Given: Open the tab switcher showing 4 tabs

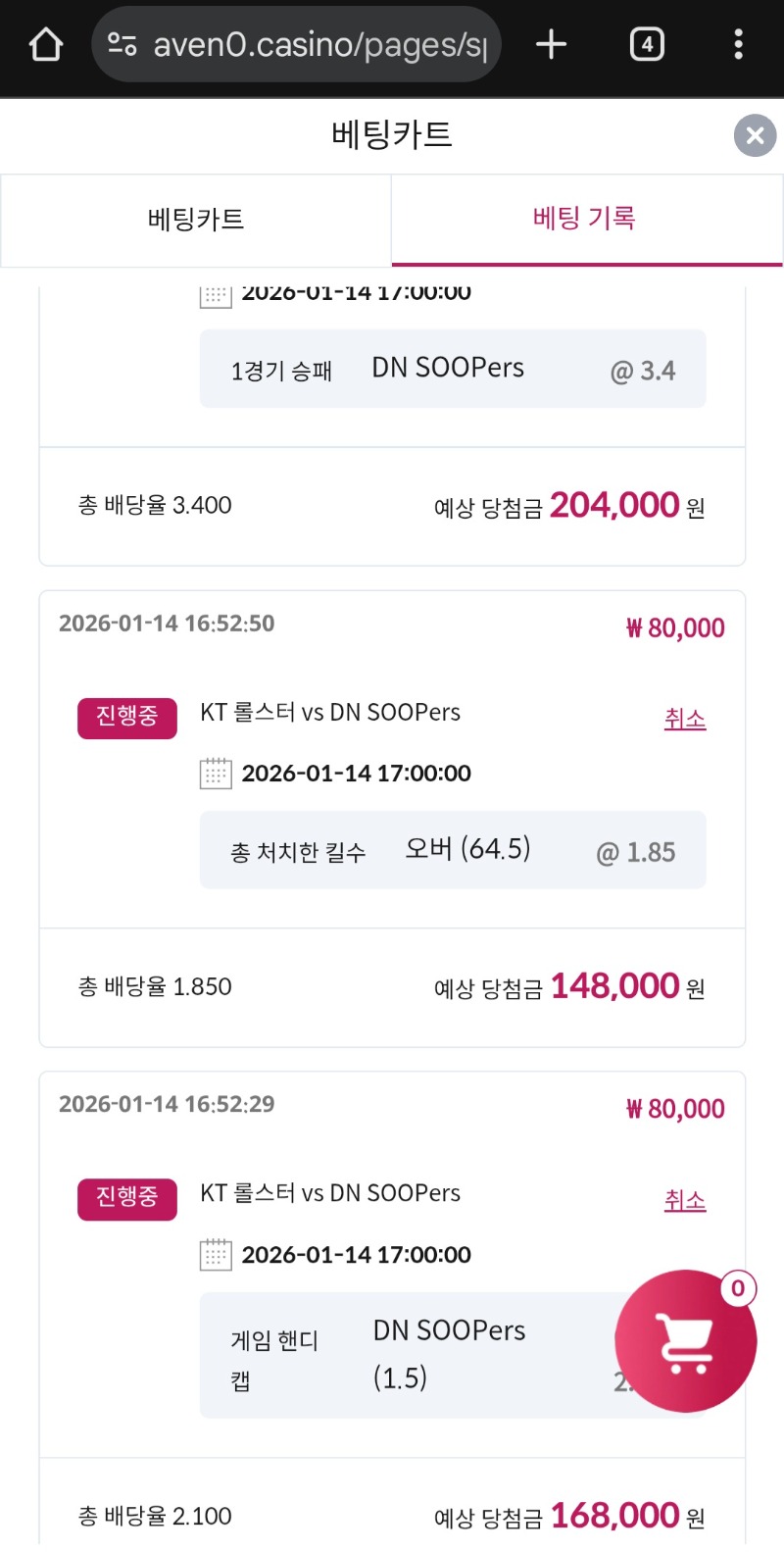Looking at the screenshot, I should [647, 44].
